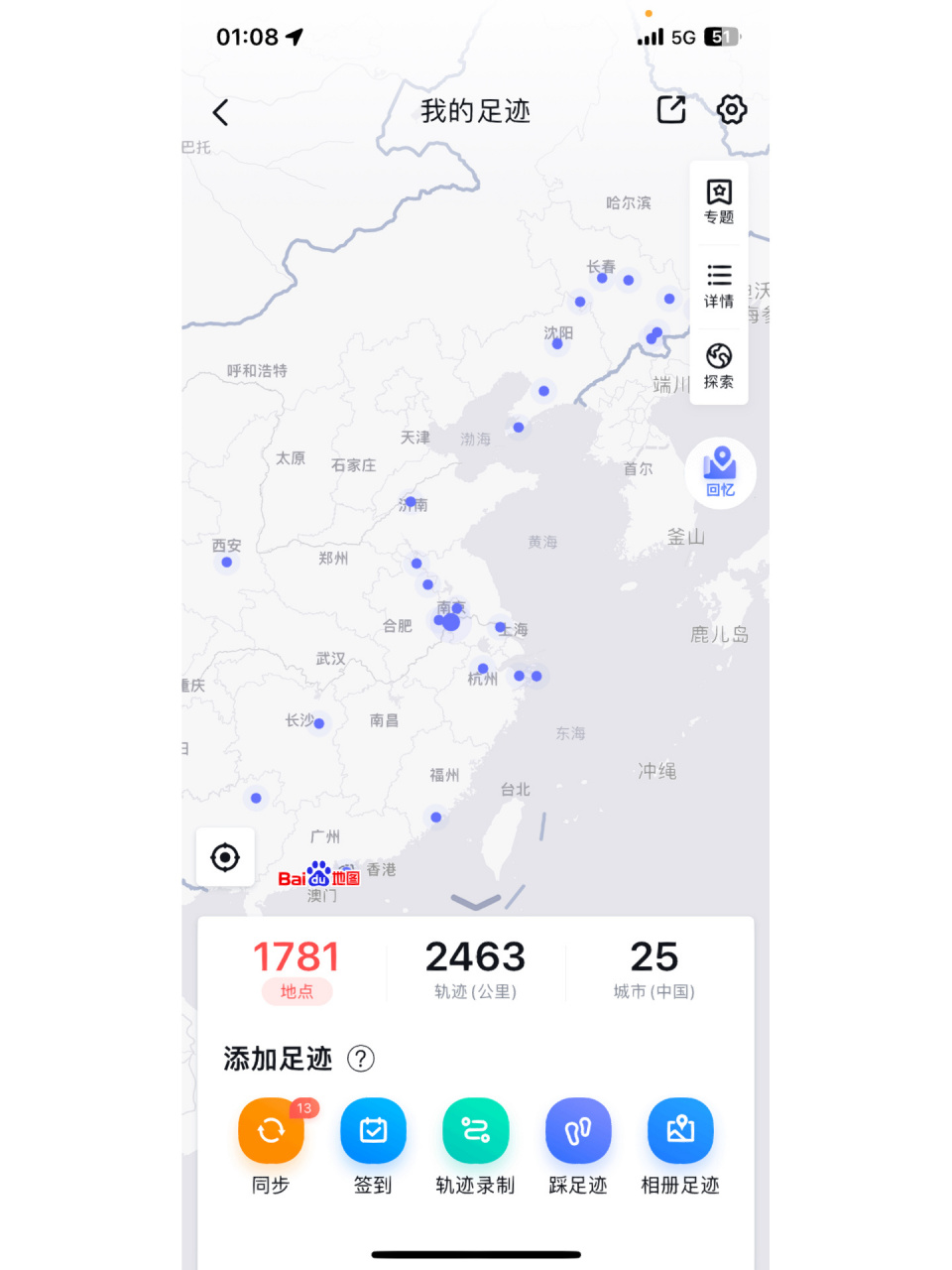
Task: Tap the share export icon
Action: [x=670, y=109]
